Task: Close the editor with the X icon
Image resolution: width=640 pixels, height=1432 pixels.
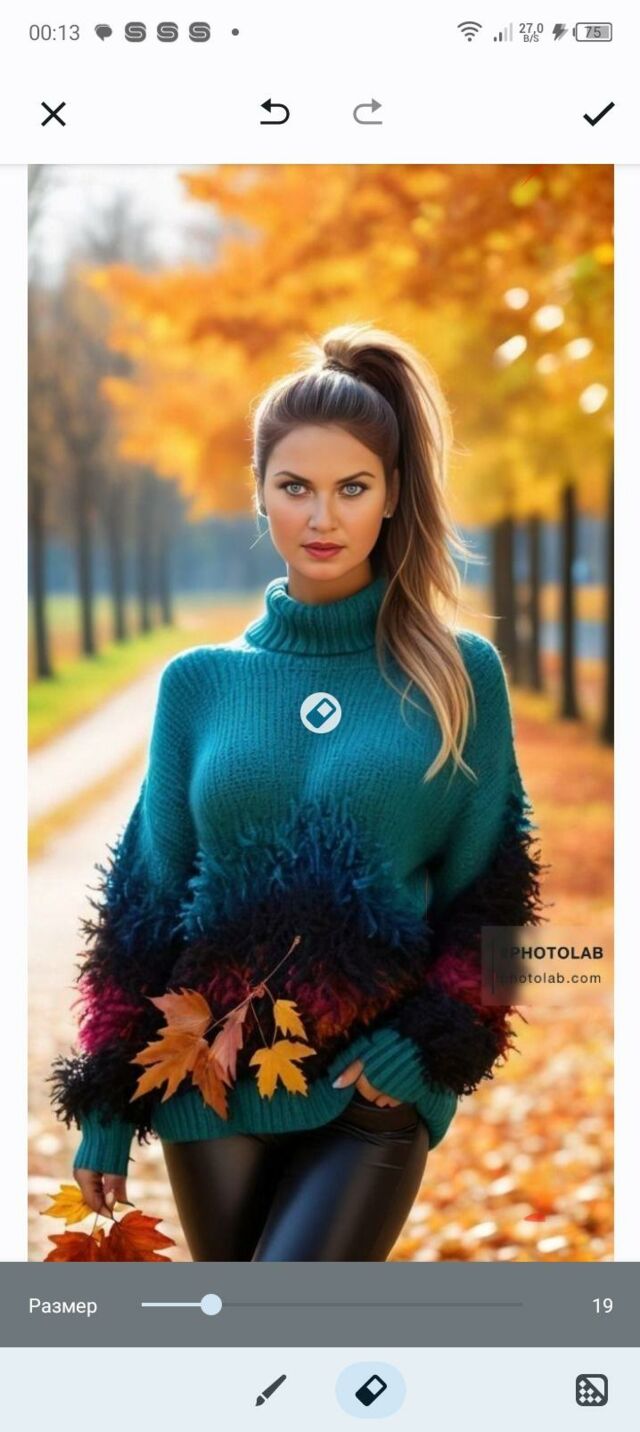Action: click(53, 114)
